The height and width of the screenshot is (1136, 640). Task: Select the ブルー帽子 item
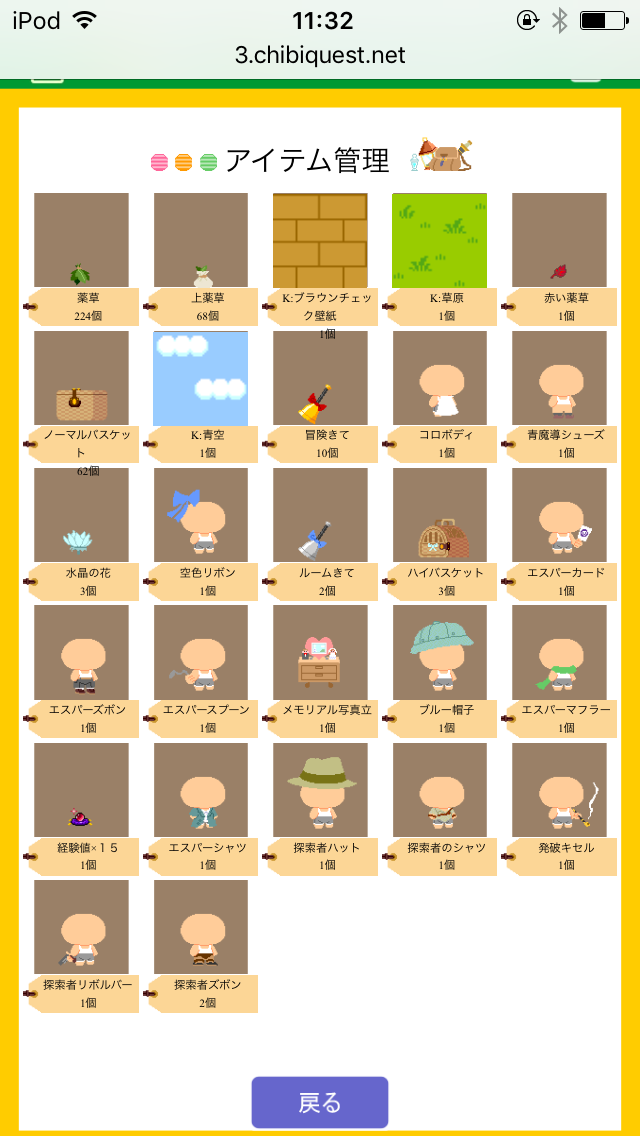(x=439, y=652)
